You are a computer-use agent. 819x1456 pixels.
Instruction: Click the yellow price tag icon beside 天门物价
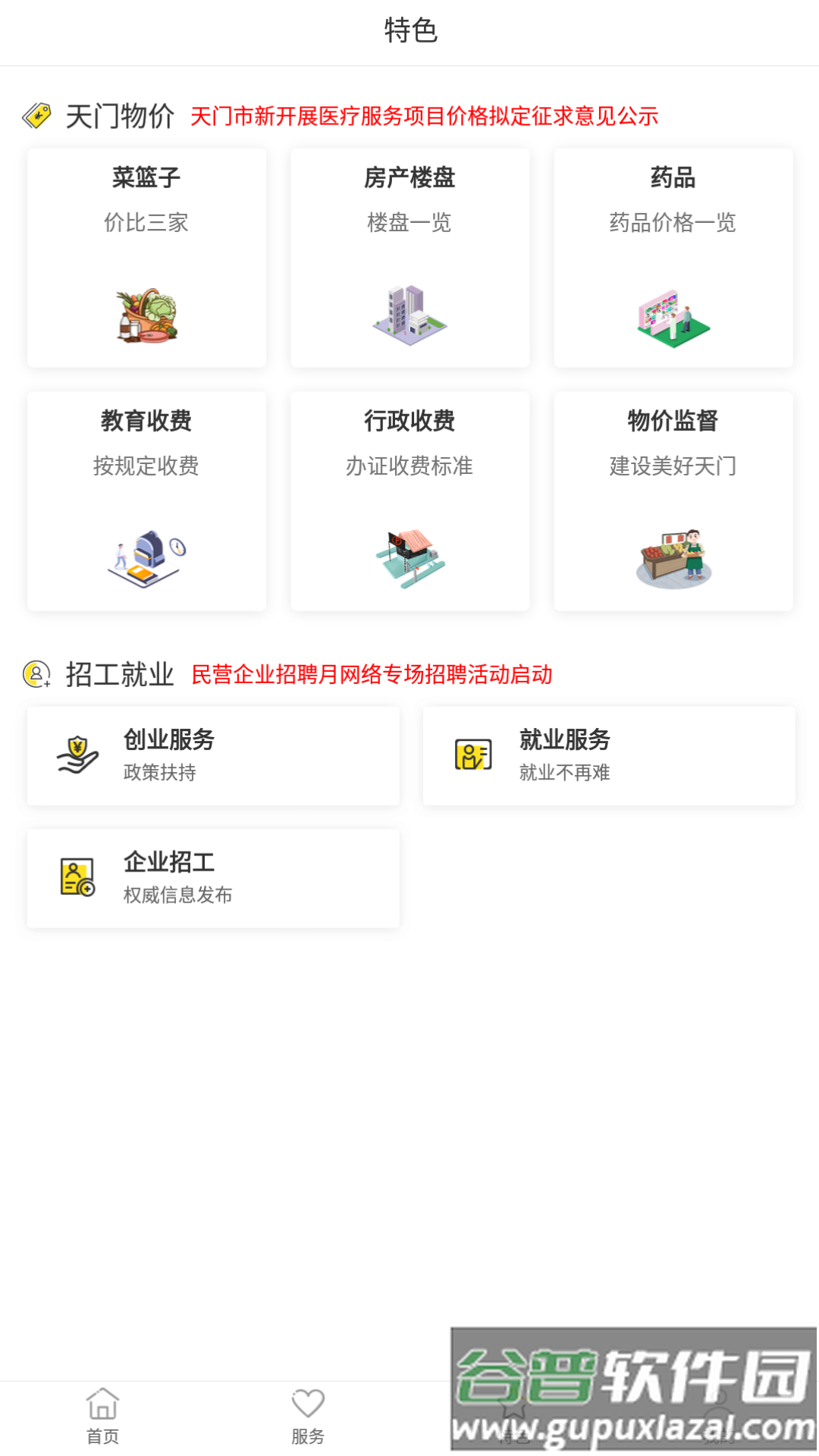coord(37,115)
